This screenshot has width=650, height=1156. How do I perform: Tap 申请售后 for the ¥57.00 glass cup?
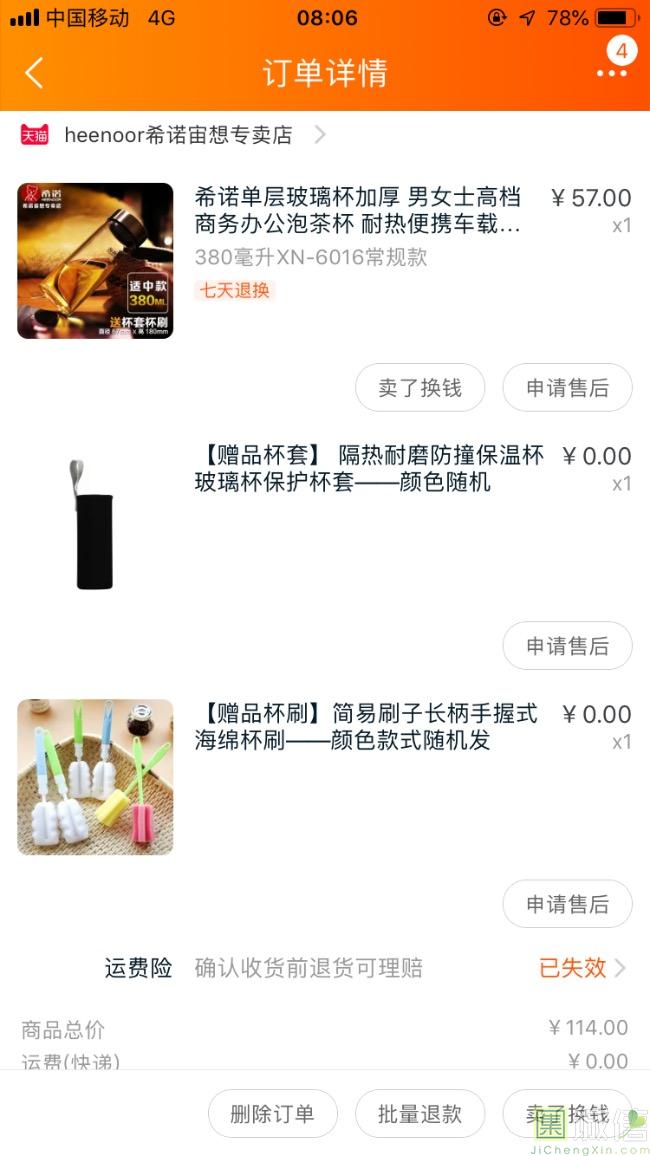click(567, 388)
